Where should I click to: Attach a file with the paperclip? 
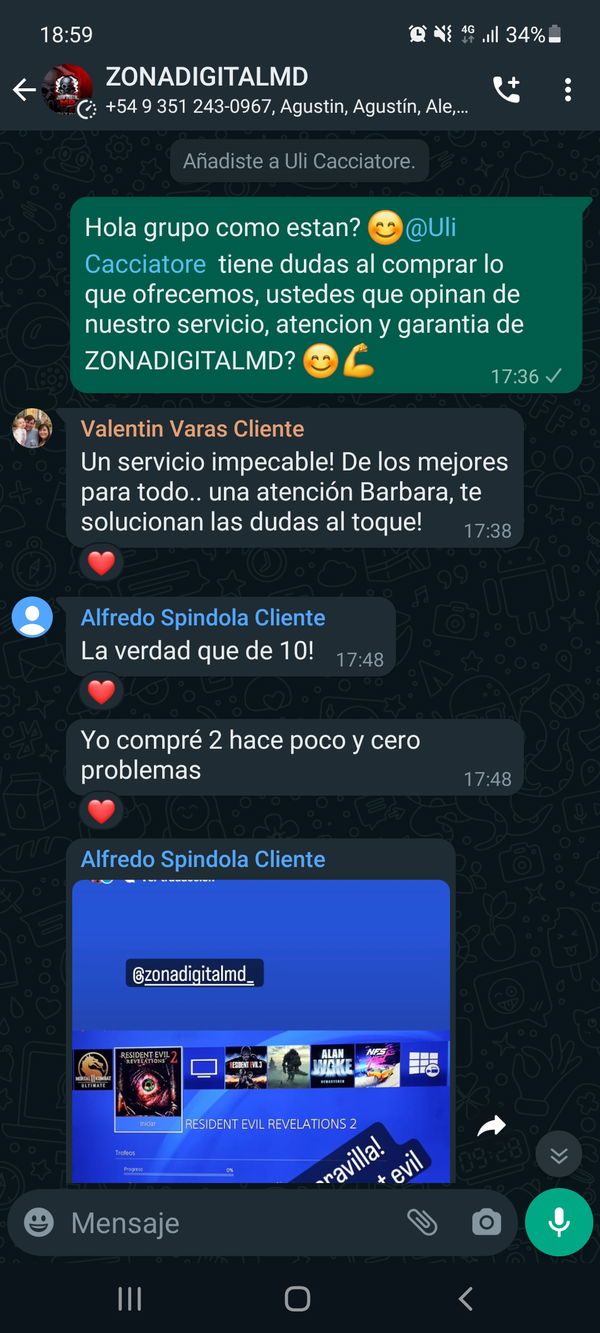pos(422,1222)
